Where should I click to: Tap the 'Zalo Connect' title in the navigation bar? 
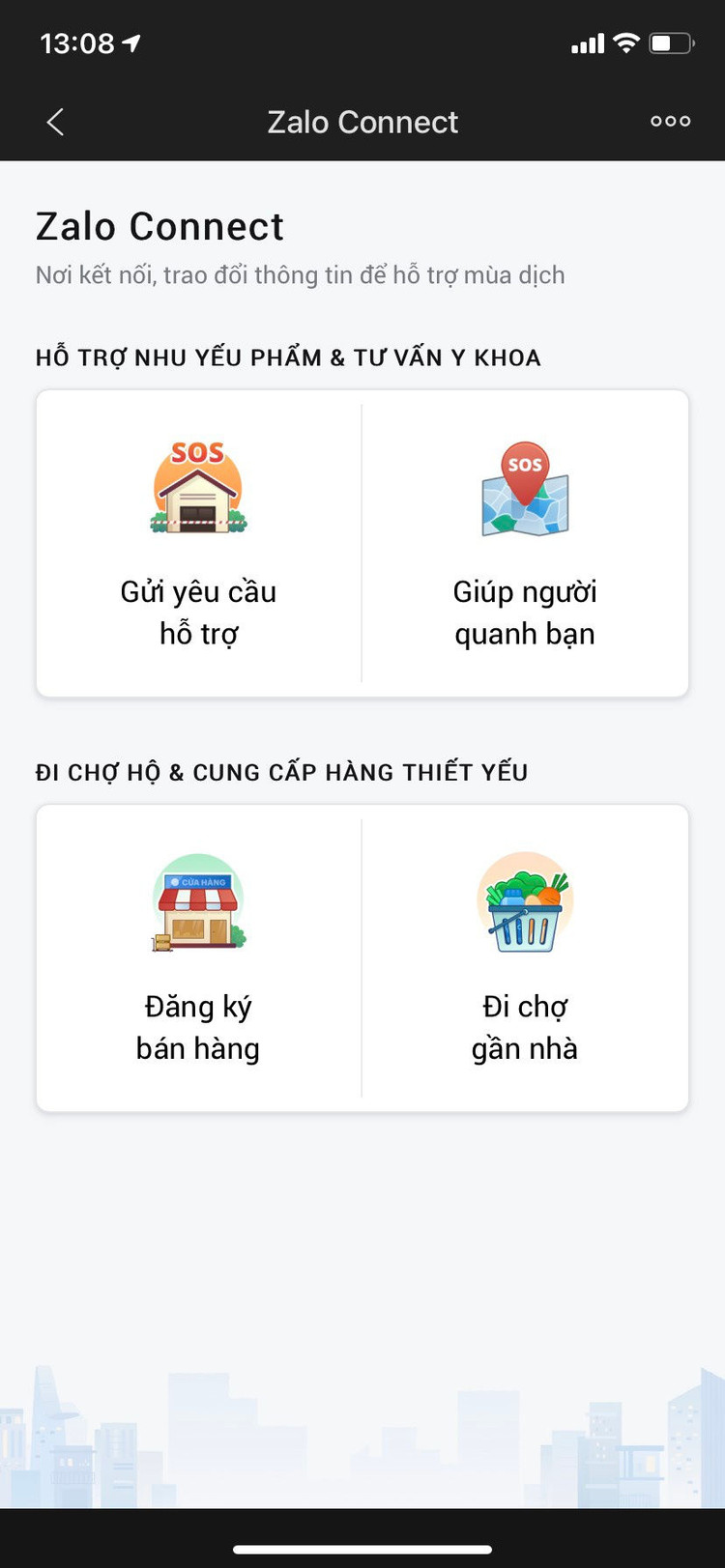click(362, 122)
